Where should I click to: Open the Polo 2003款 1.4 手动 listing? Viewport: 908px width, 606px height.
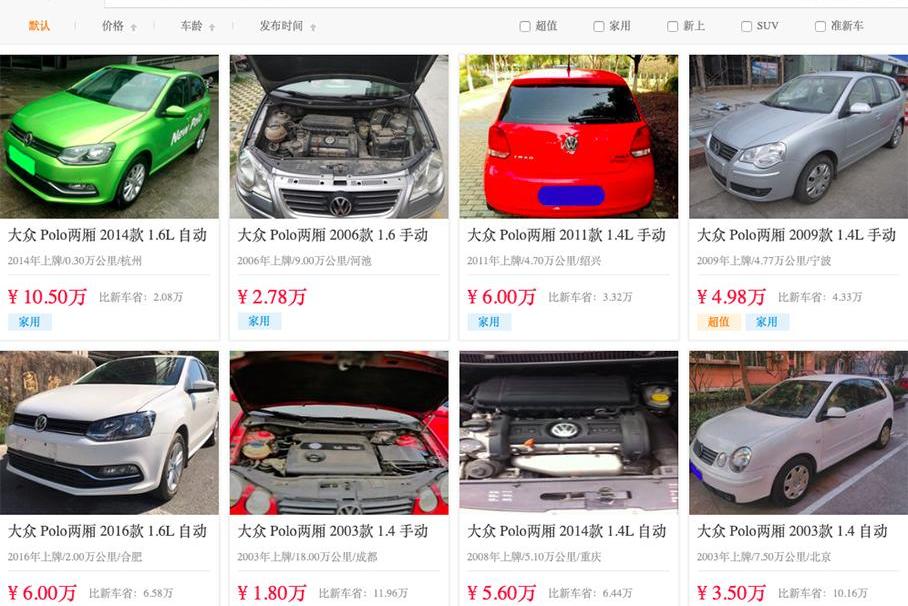[332, 531]
